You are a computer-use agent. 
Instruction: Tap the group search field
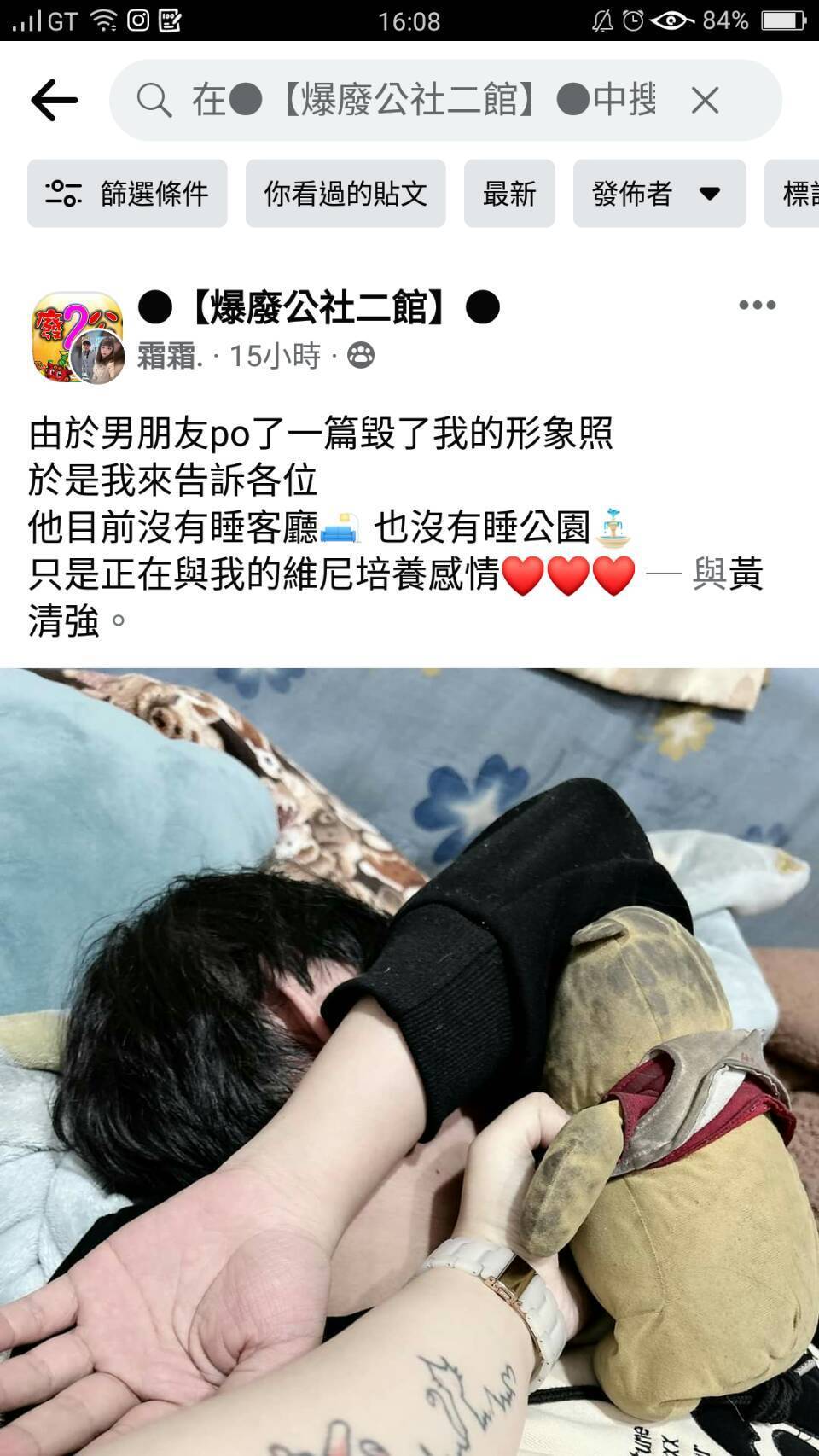pos(418,101)
